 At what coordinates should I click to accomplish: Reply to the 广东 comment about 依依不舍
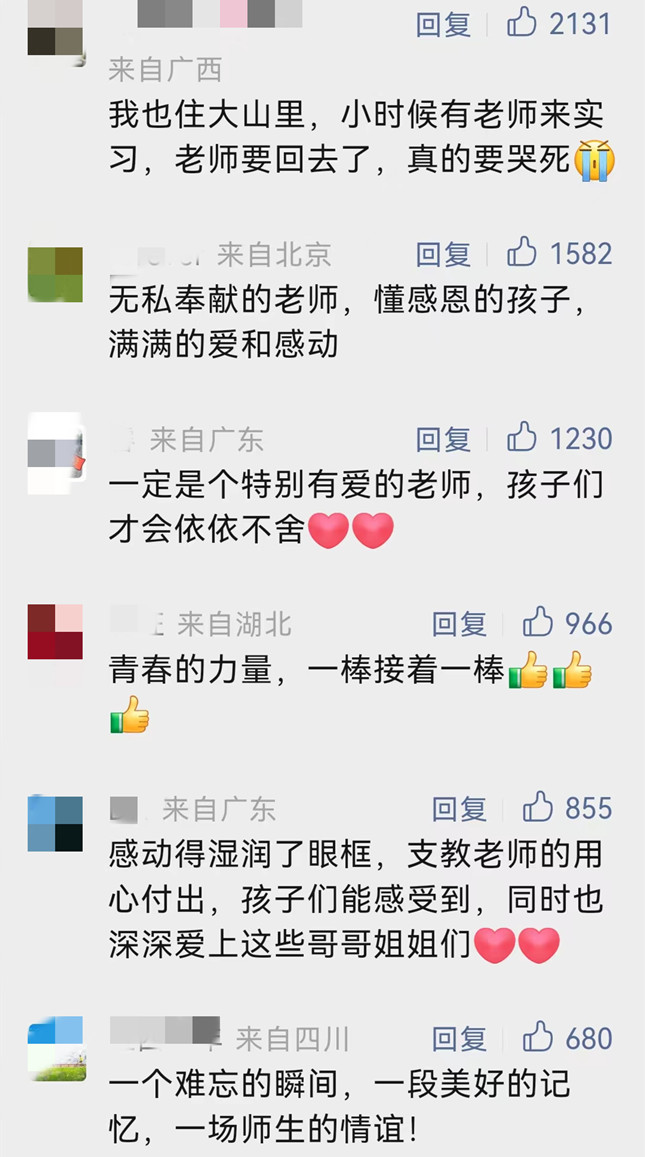coord(443,439)
